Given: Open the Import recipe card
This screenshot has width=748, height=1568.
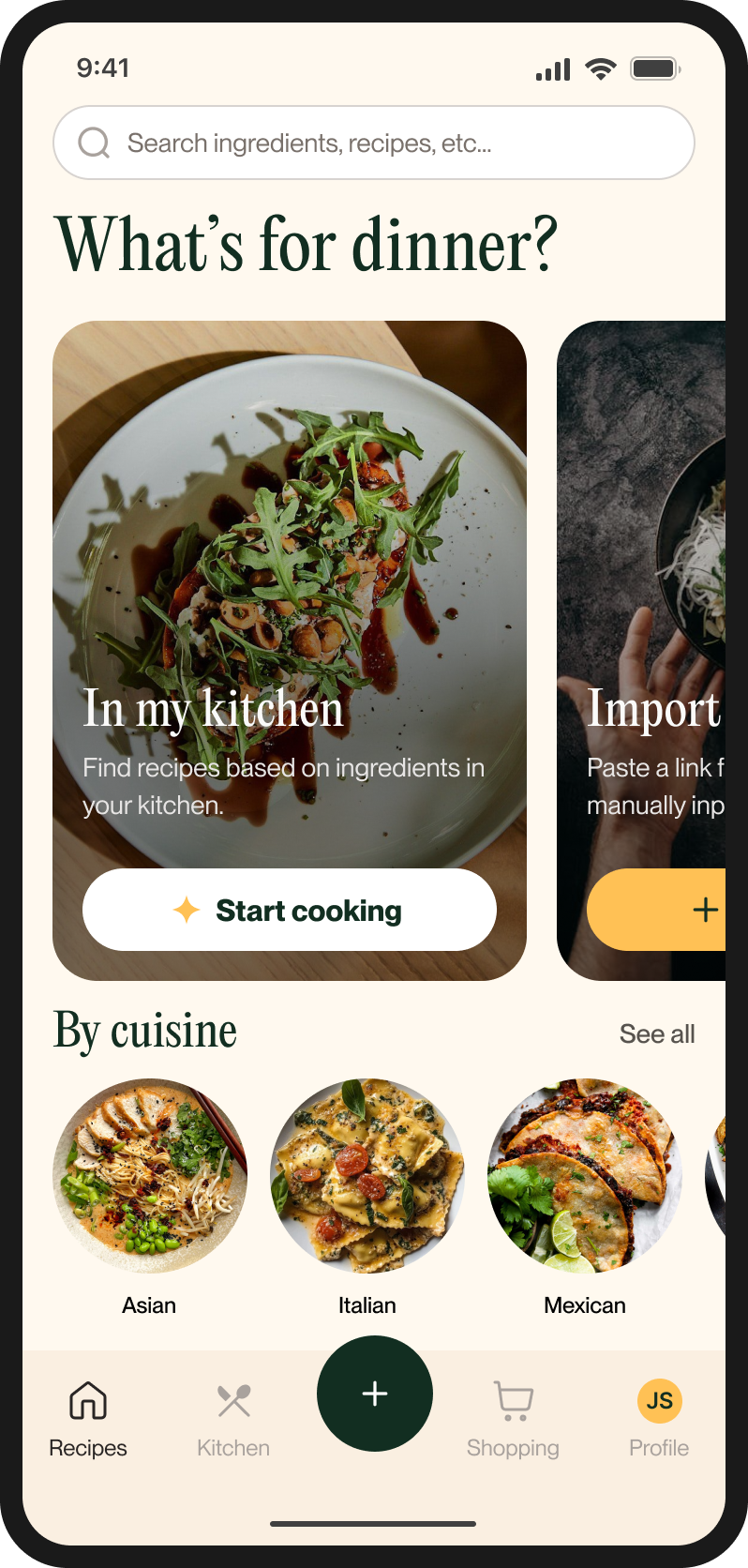Looking at the screenshot, I should [x=647, y=563].
